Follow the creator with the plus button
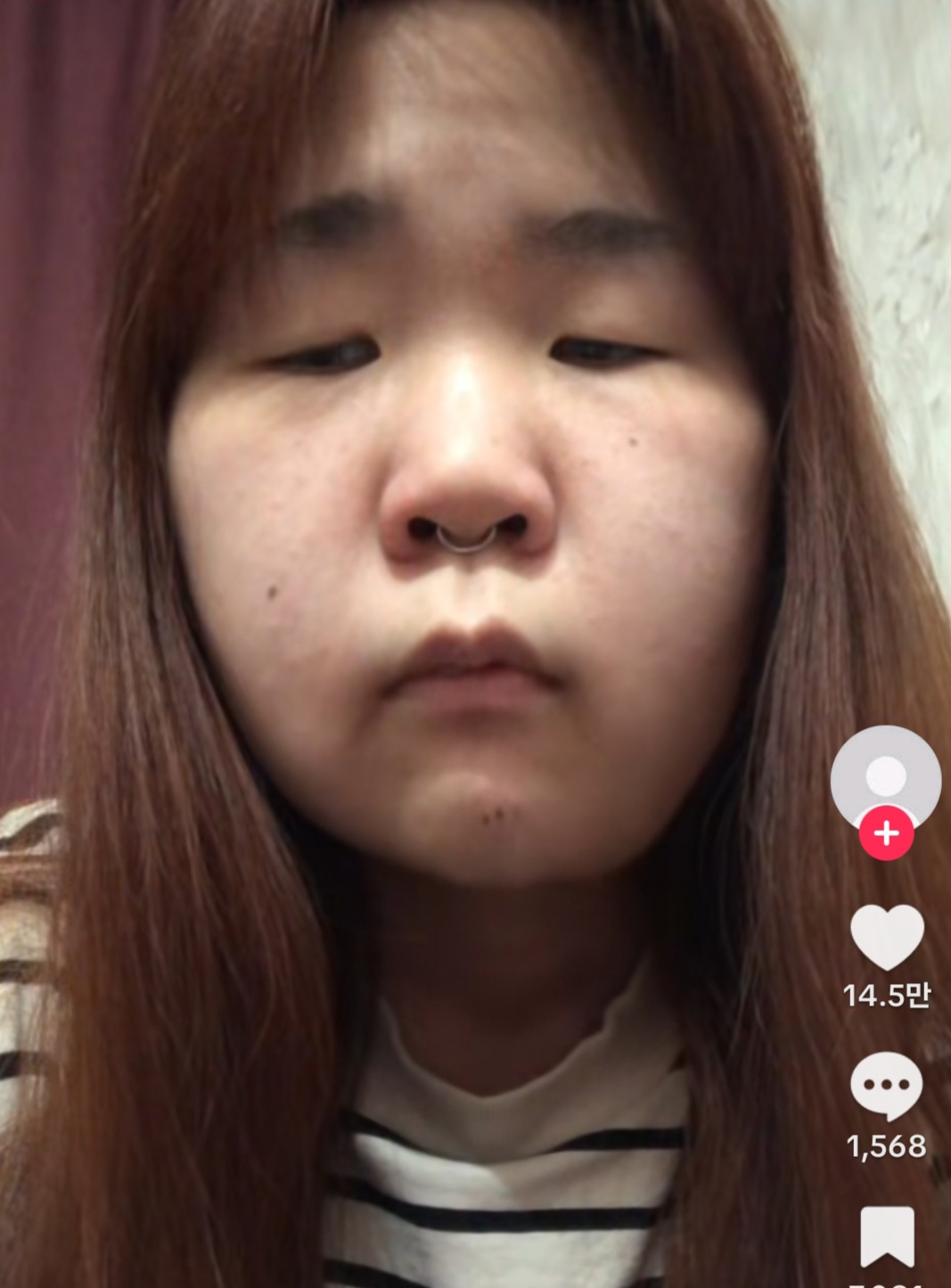951x1288 pixels. 886,834
